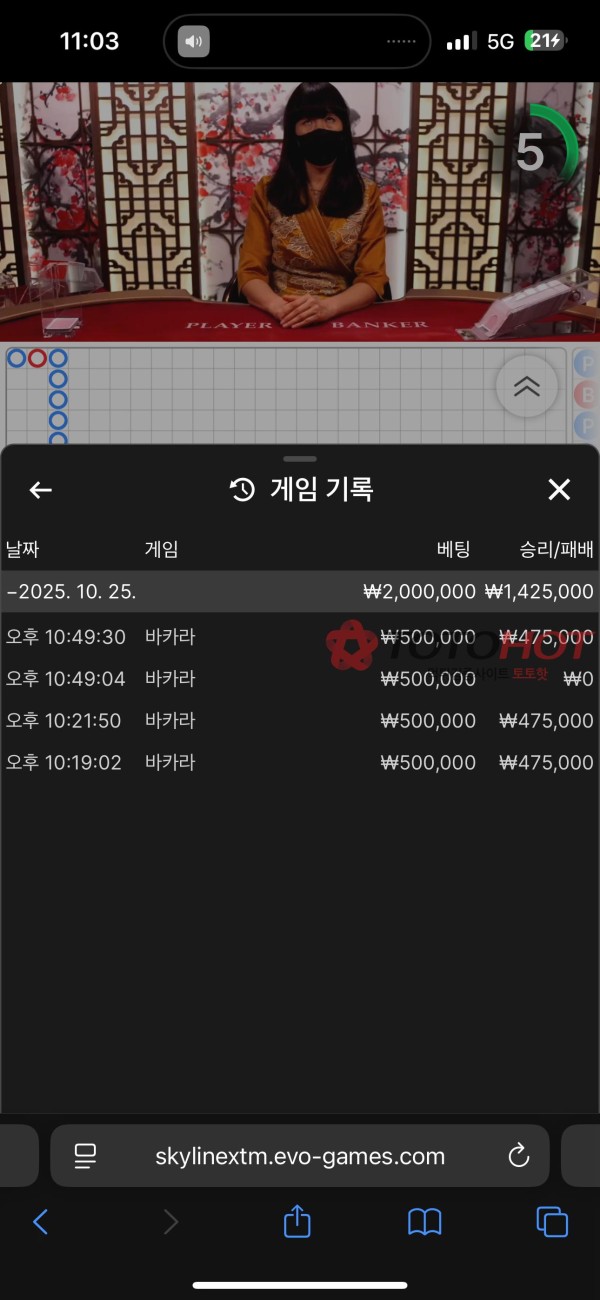Show open Safari tabs
600x1300 pixels.
(552, 1222)
